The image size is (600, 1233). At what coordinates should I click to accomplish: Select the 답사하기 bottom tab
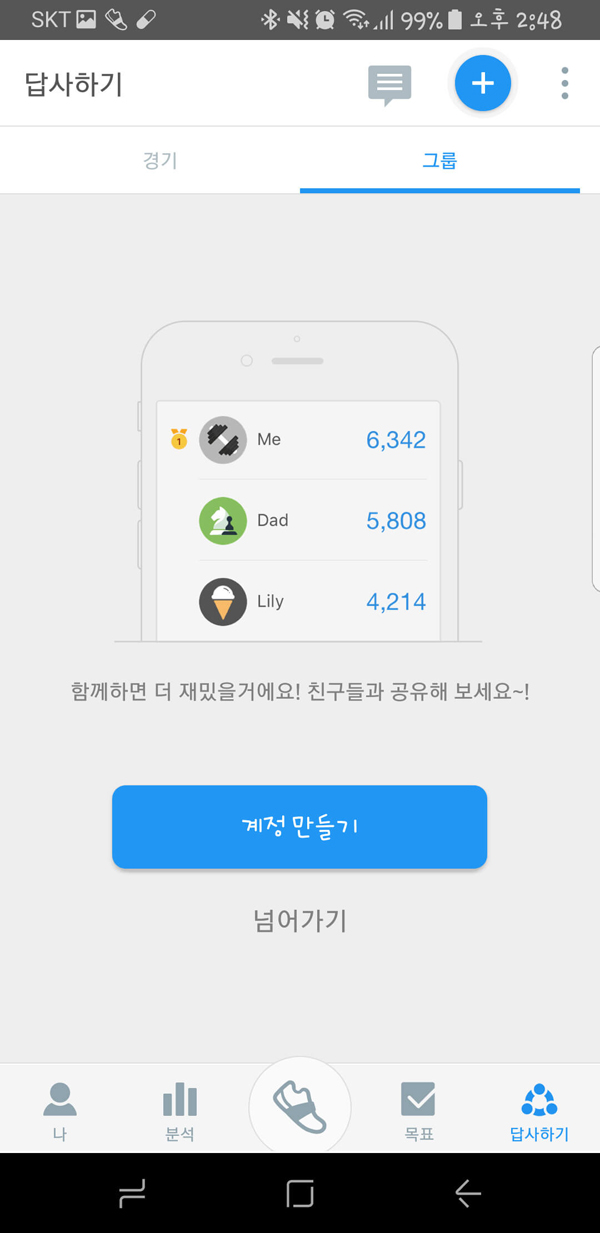(539, 1111)
